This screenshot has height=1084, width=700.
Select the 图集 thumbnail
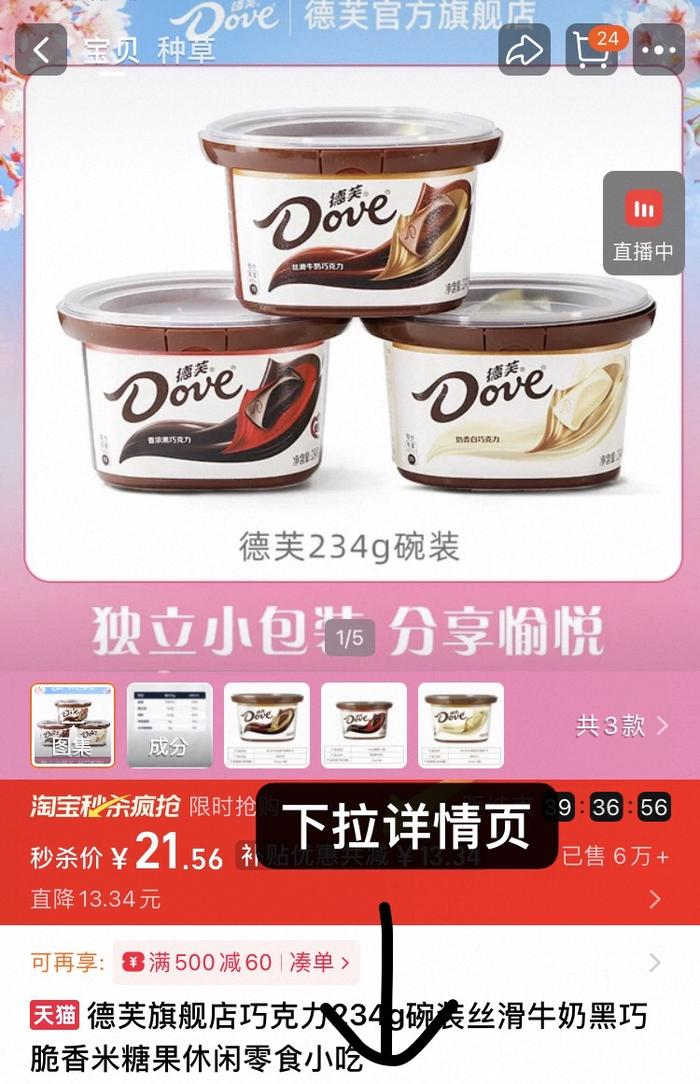[x=73, y=725]
